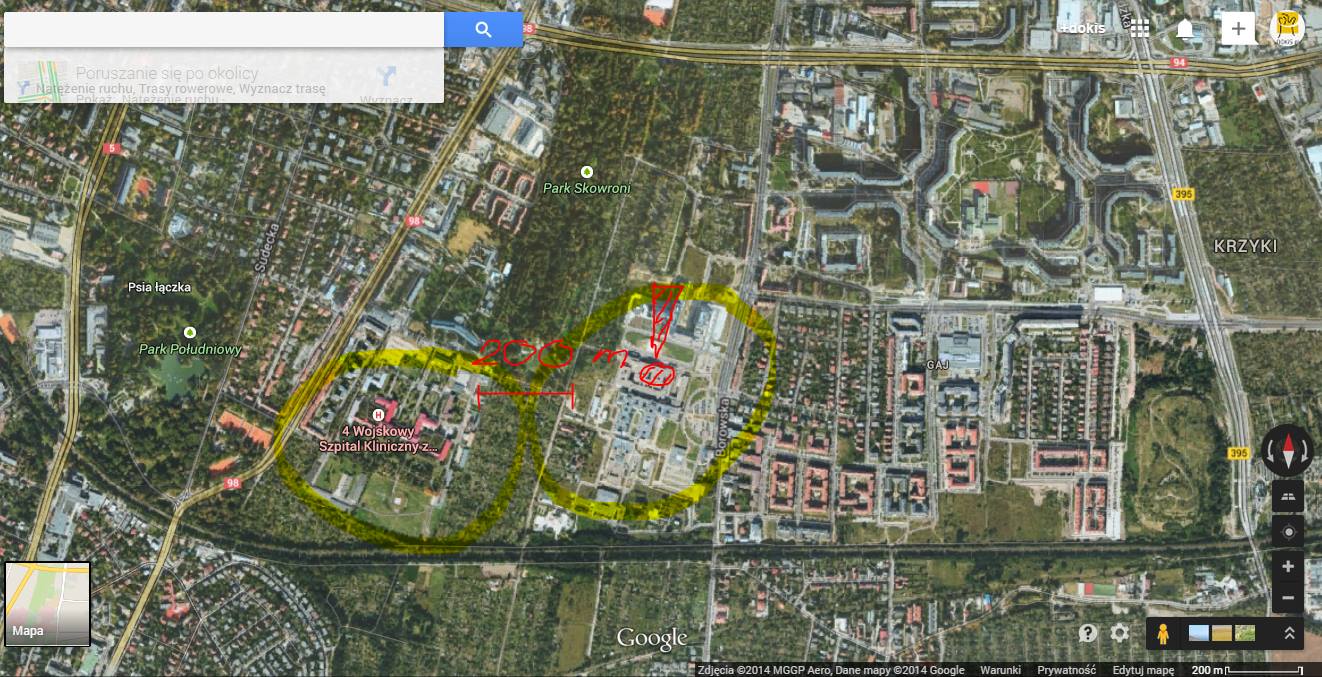The height and width of the screenshot is (677, 1322).
Task: Reset the compass to north
Action: 1288,451
